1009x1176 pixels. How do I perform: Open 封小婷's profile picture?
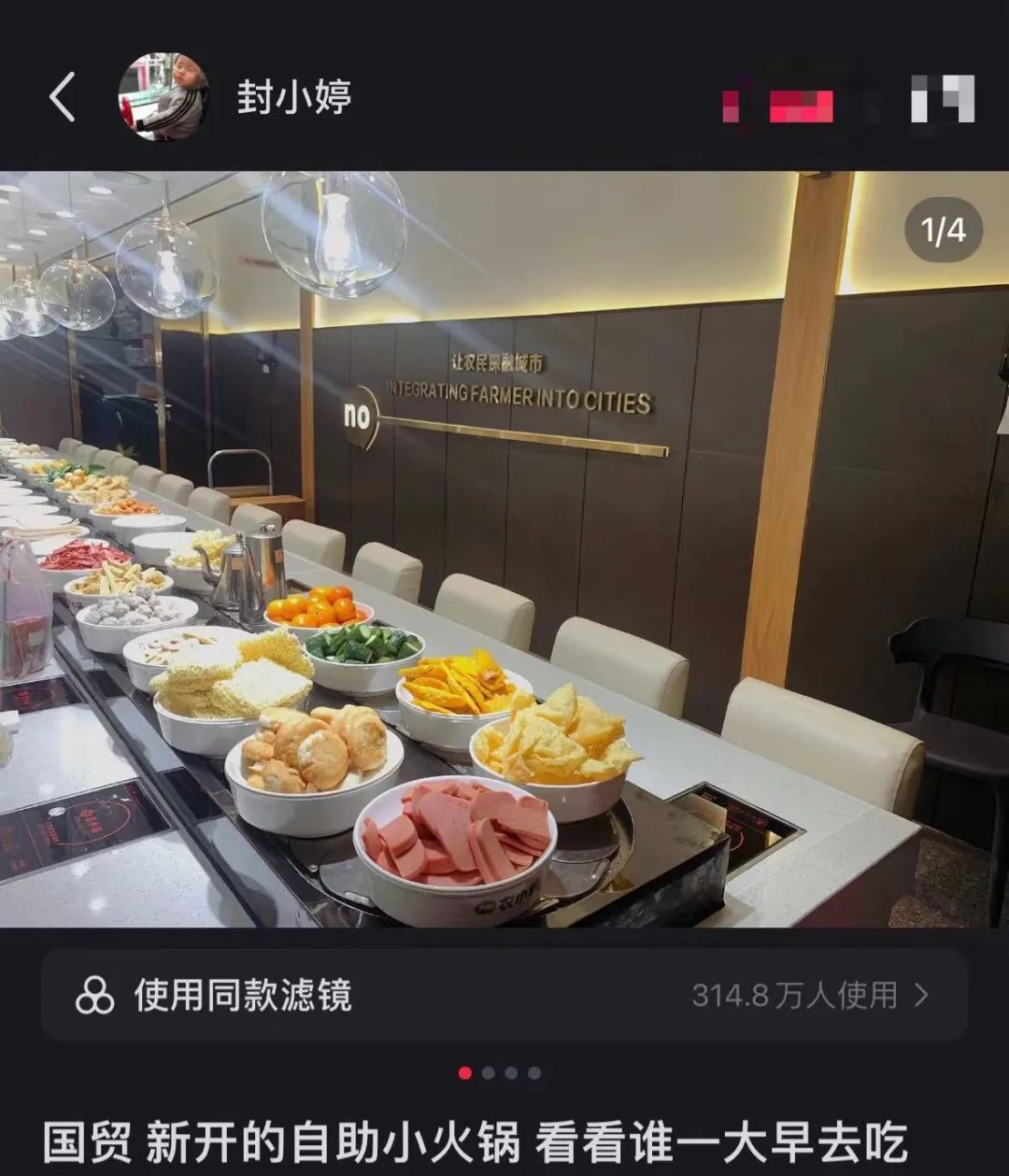tap(163, 97)
